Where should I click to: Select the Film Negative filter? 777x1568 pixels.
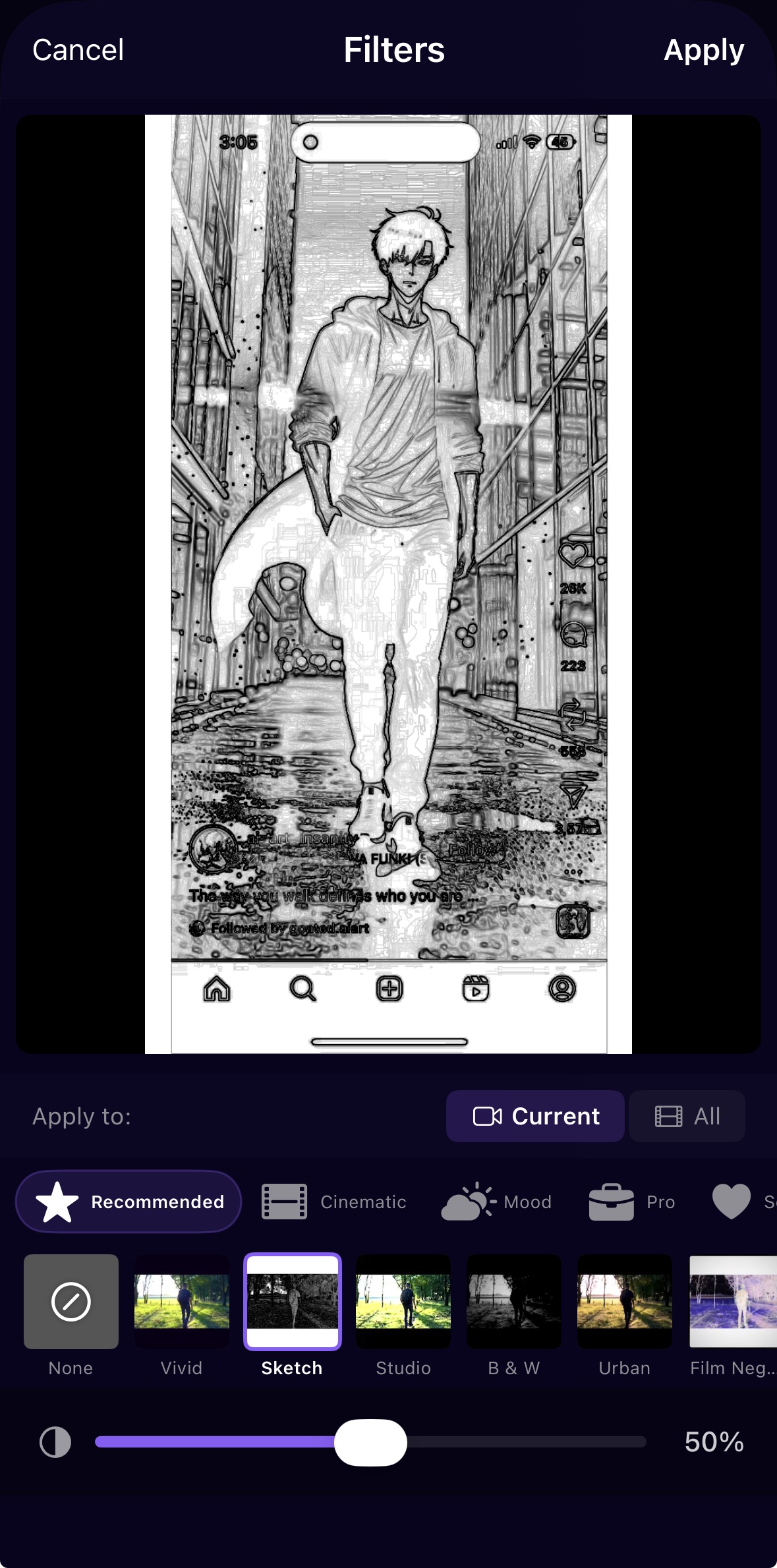click(x=733, y=1302)
